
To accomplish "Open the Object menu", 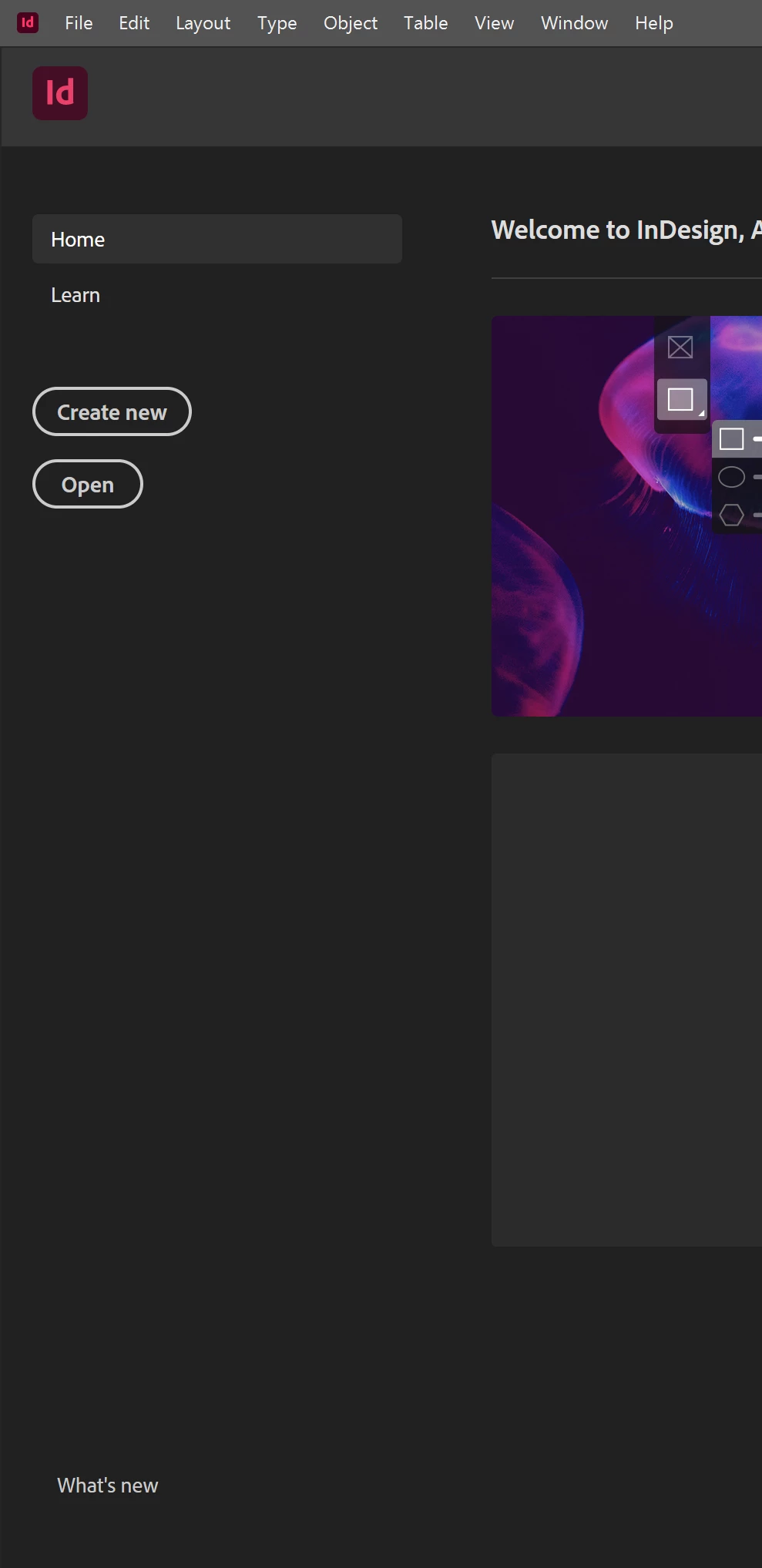I will click(x=351, y=23).
